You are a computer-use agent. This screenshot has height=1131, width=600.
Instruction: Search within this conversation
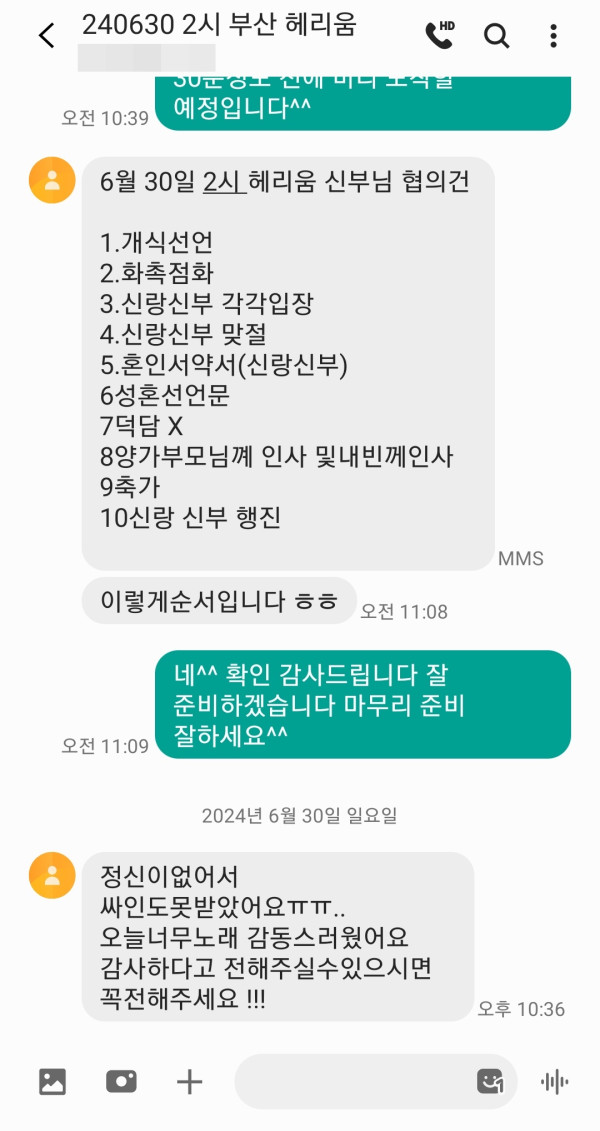pyautogui.click(x=496, y=36)
